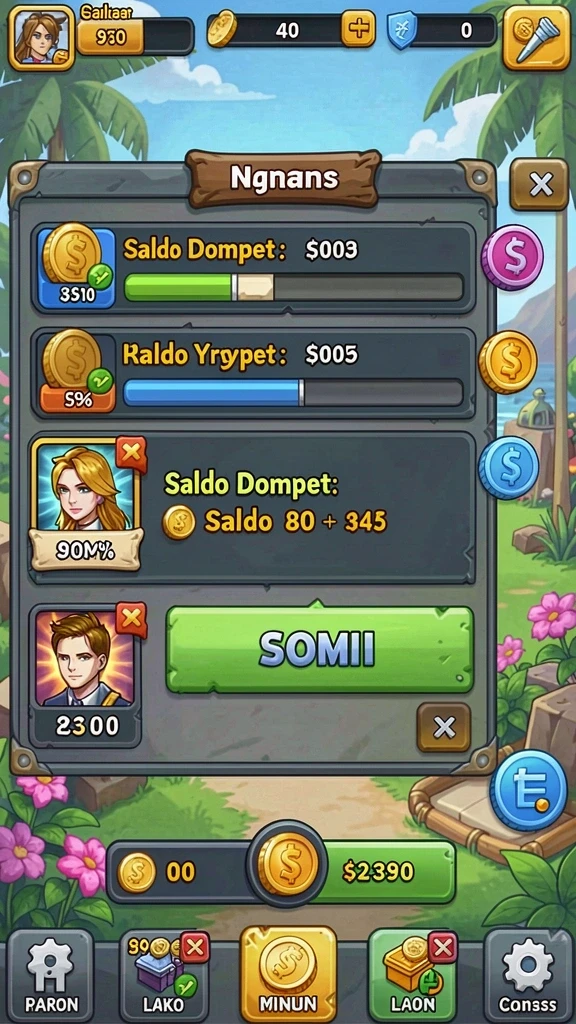
Task: Open the tools icon at top right
Action: [536, 37]
